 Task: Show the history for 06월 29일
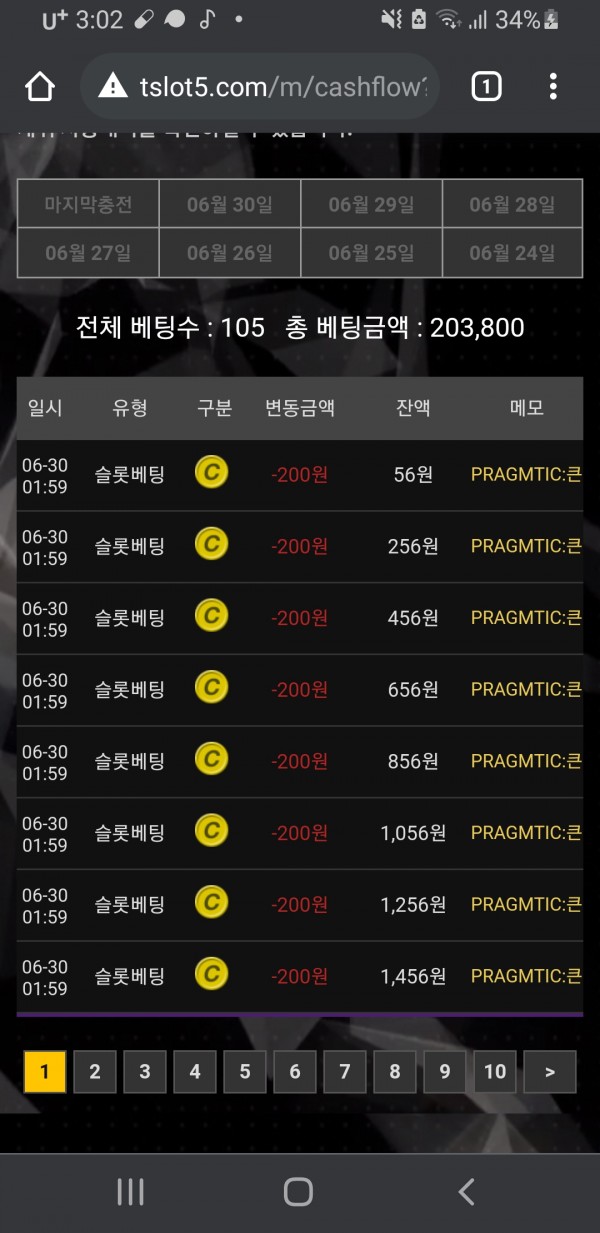tap(371, 204)
